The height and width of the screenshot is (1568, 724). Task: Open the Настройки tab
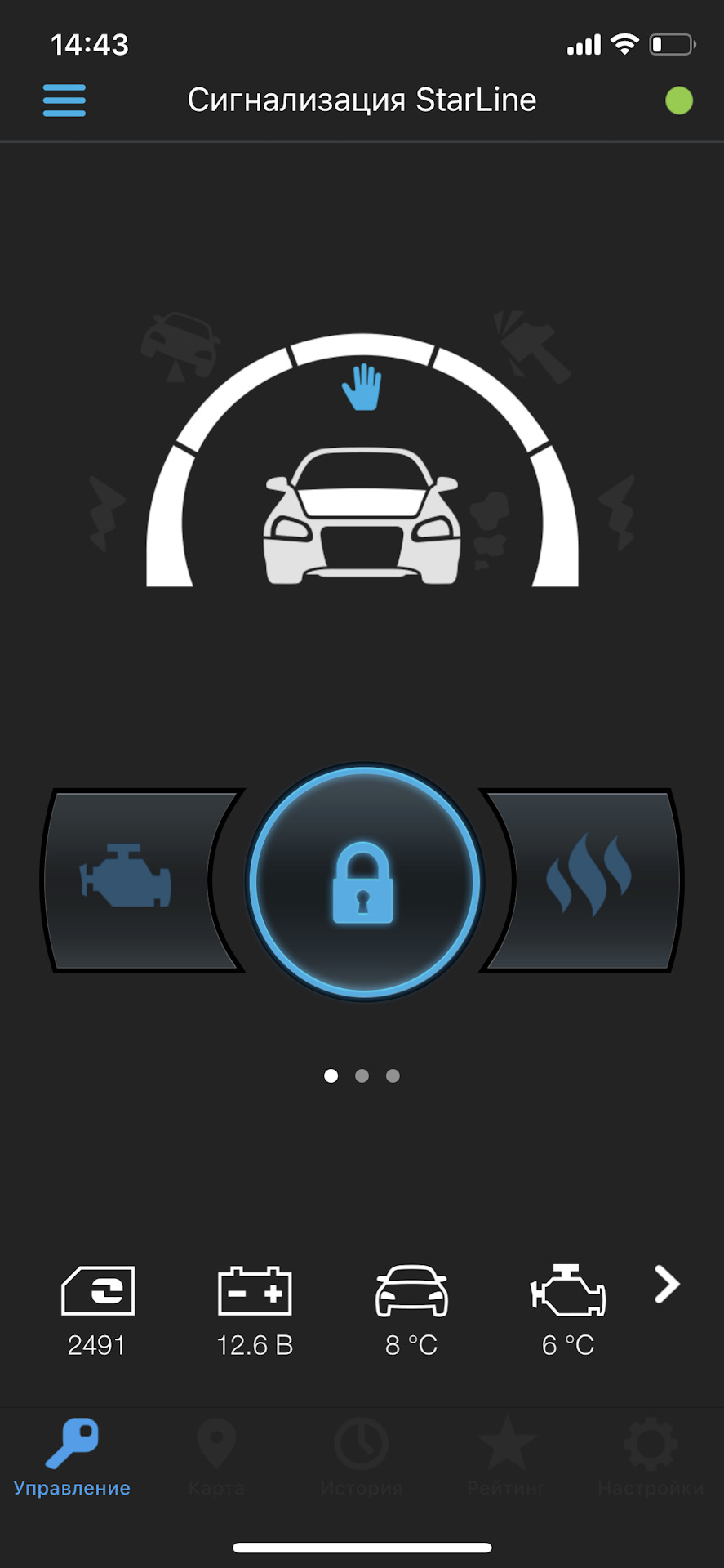pos(651,1458)
